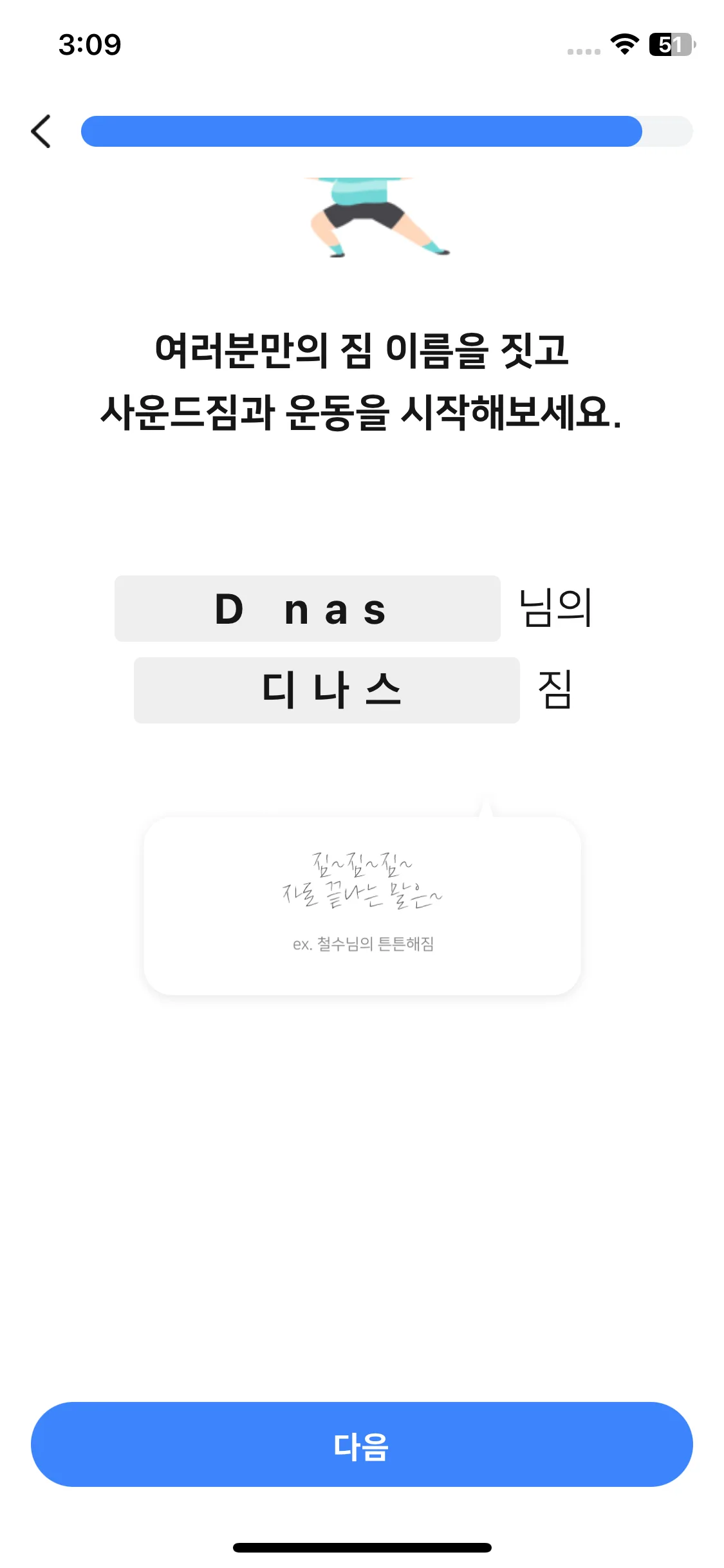
Task: Go back with the top-left arrow
Action: [41, 131]
